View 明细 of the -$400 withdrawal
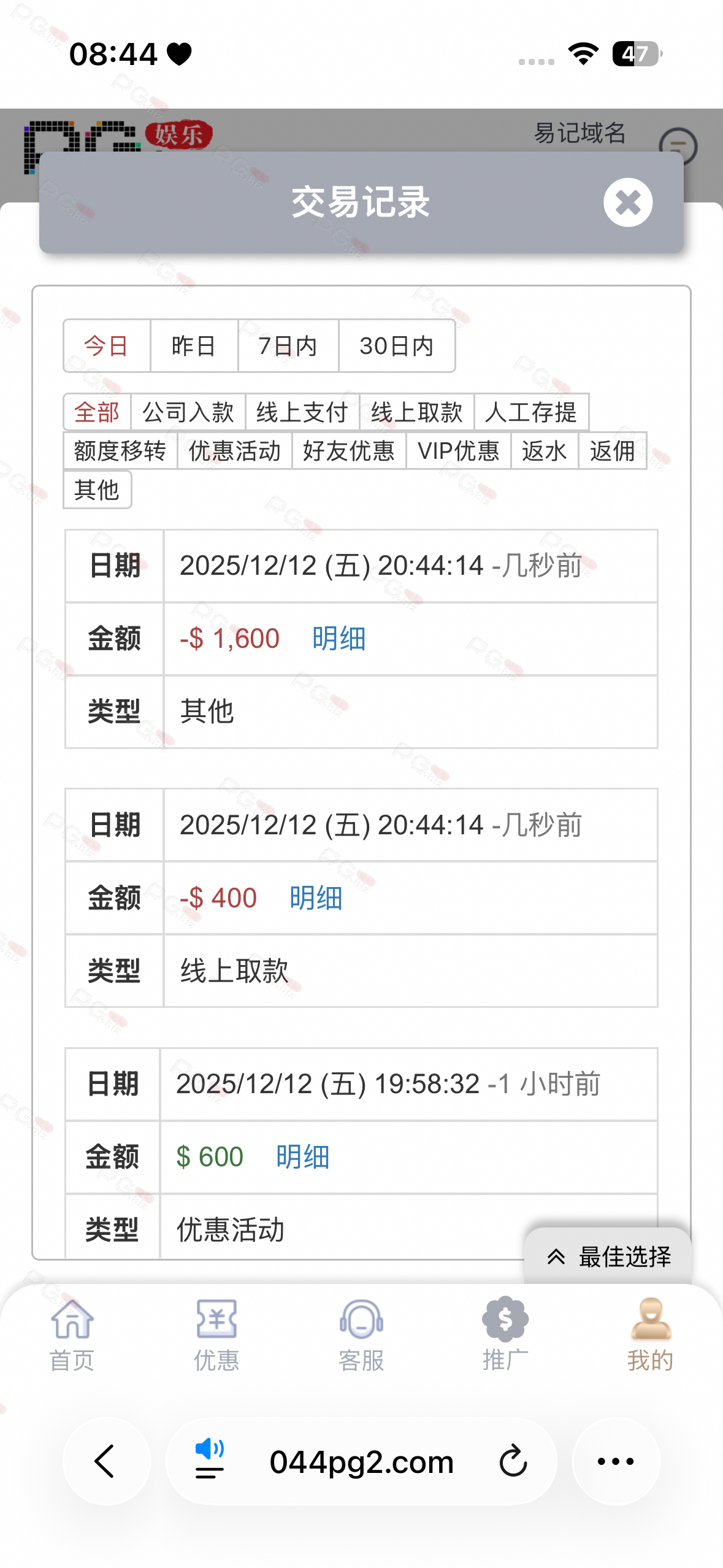The width and height of the screenshot is (723, 1568). pos(316,898)
